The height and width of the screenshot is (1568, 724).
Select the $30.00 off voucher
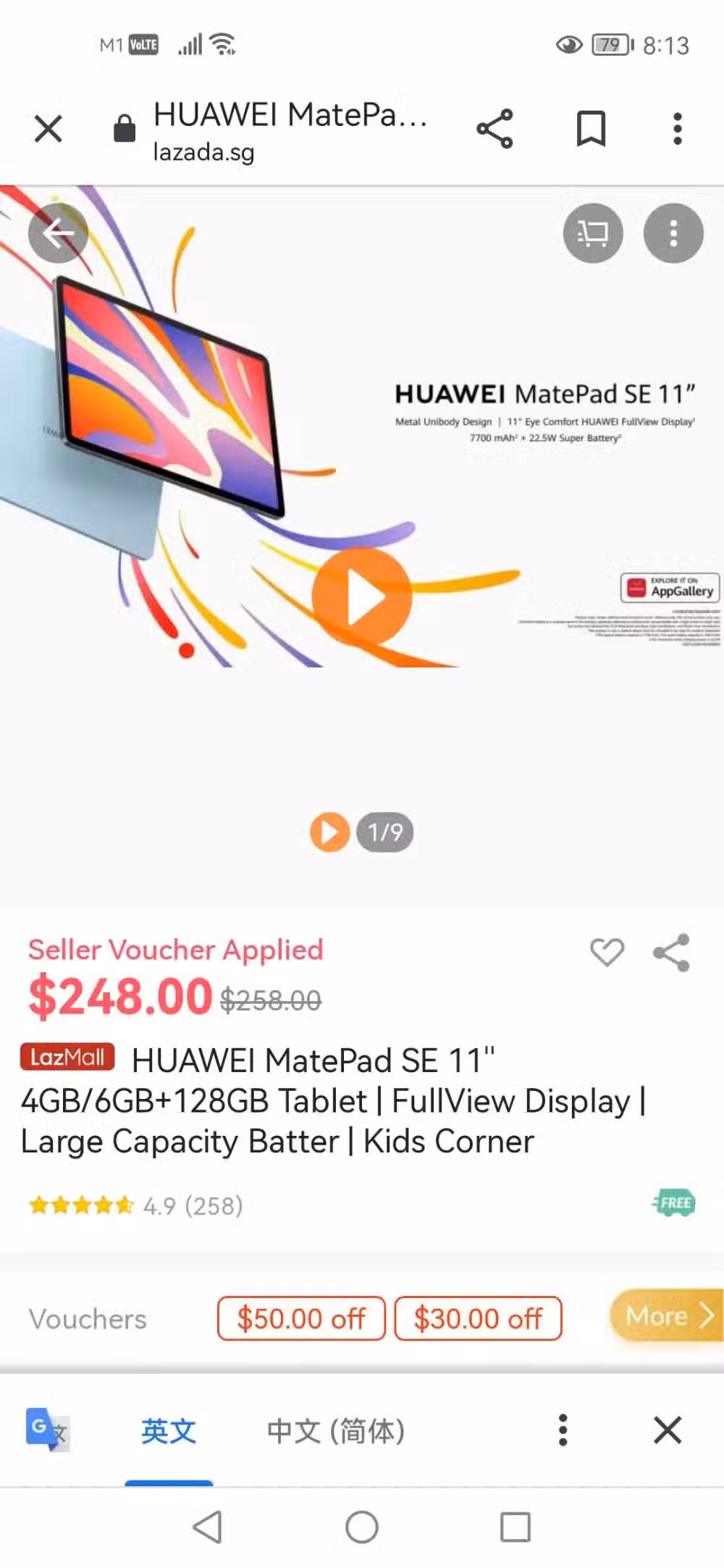[478, 1318]
